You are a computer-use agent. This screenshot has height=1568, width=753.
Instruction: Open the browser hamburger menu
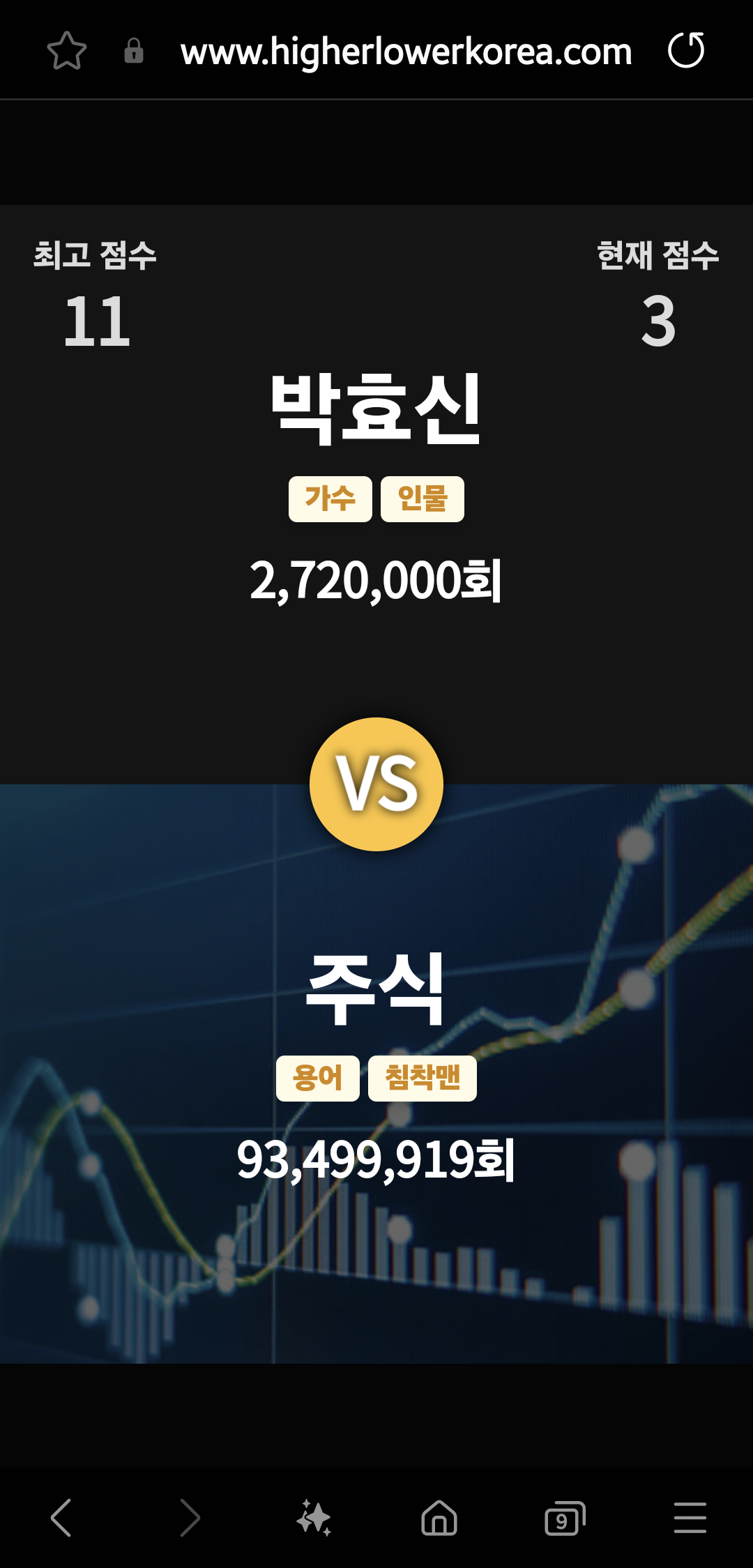pos(690,1518)
